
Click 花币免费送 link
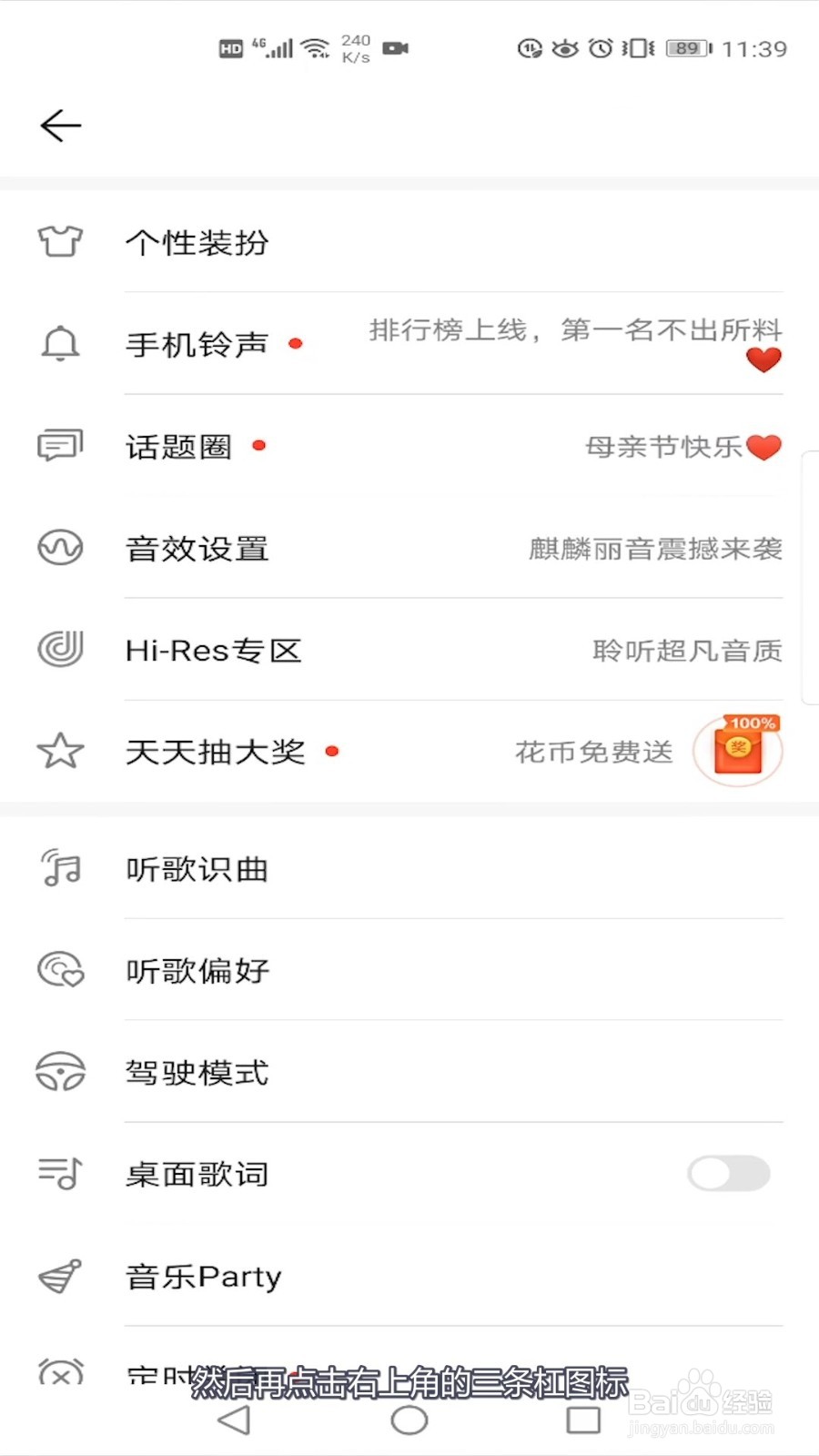593,752
